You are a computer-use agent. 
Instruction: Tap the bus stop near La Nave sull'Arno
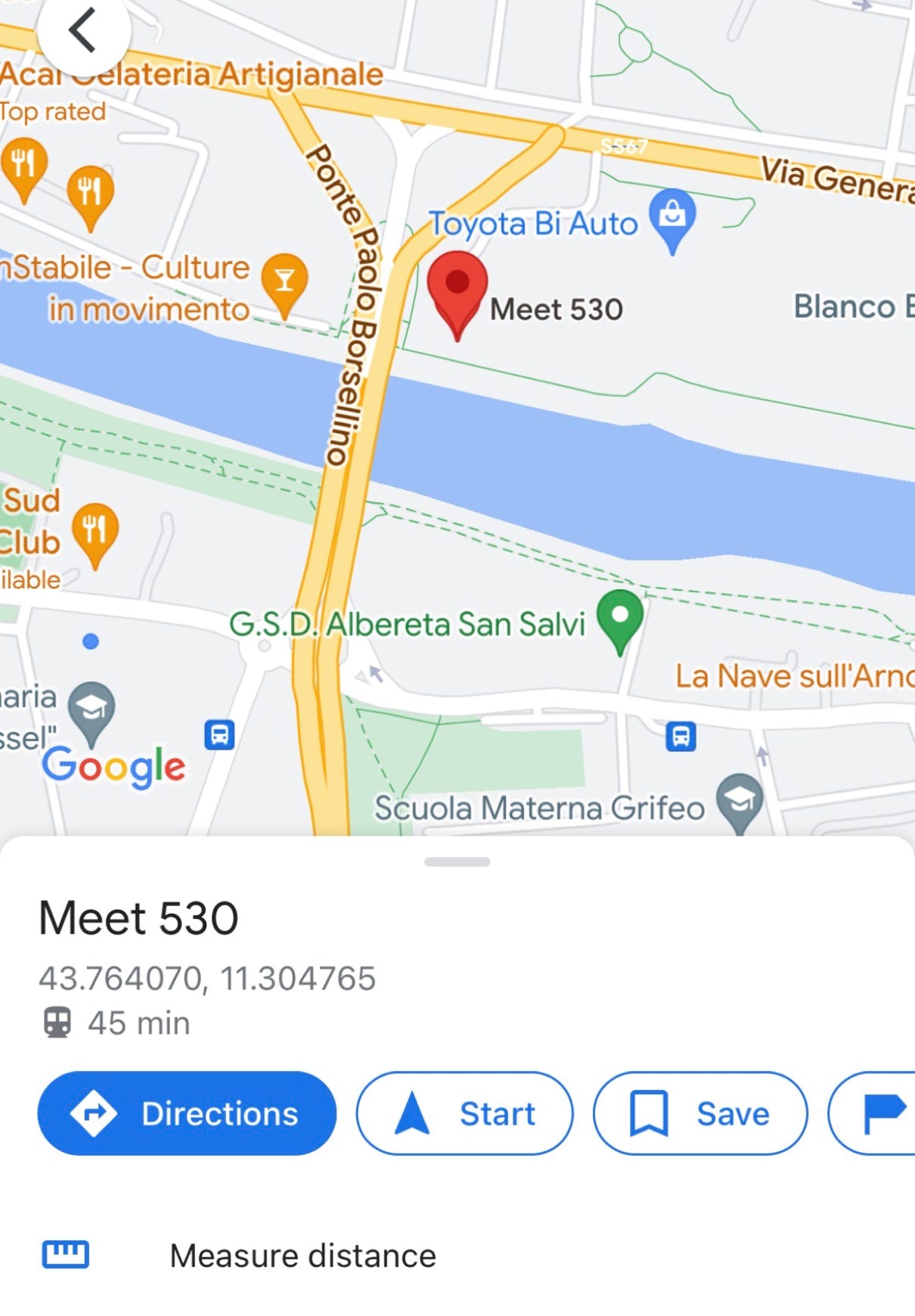681,736
